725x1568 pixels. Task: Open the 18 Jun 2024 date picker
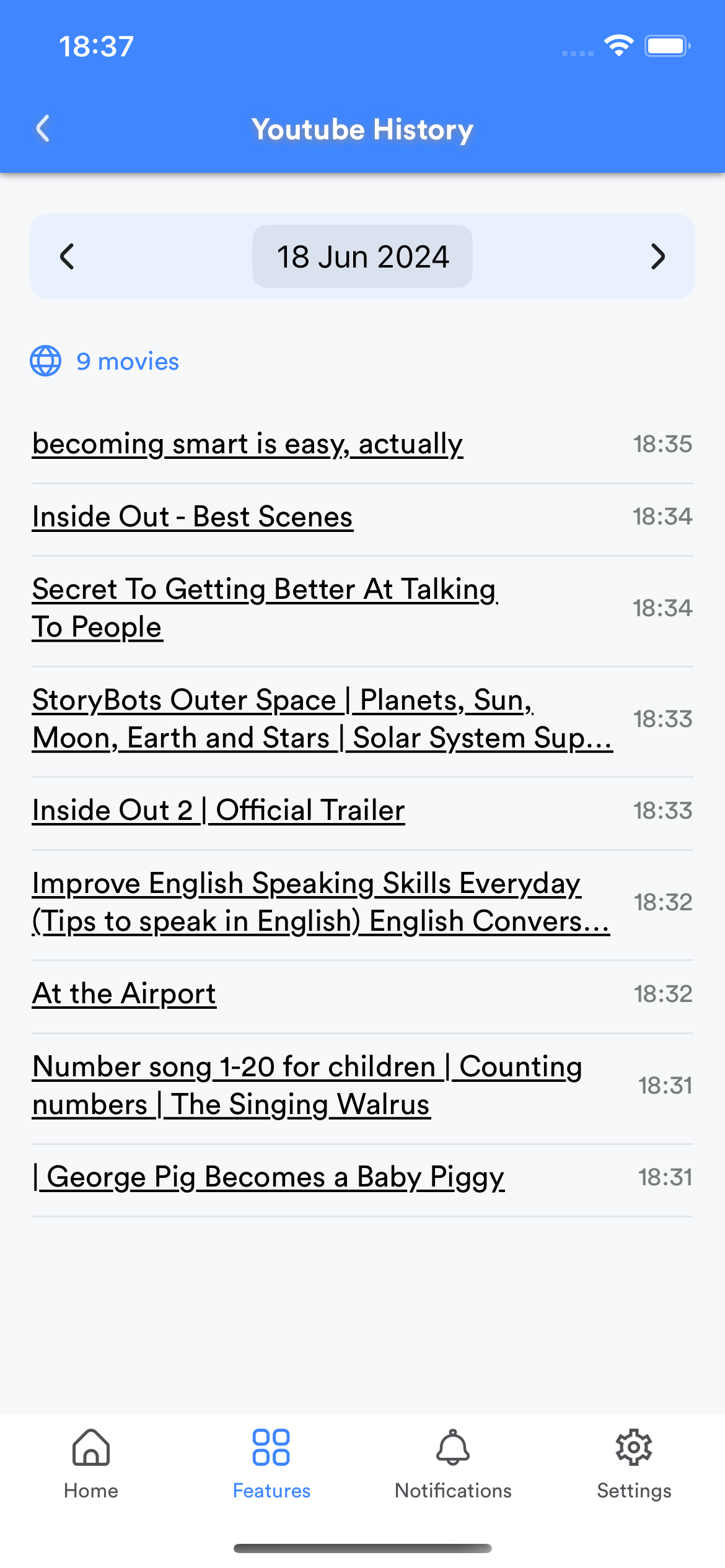(362, 256)
